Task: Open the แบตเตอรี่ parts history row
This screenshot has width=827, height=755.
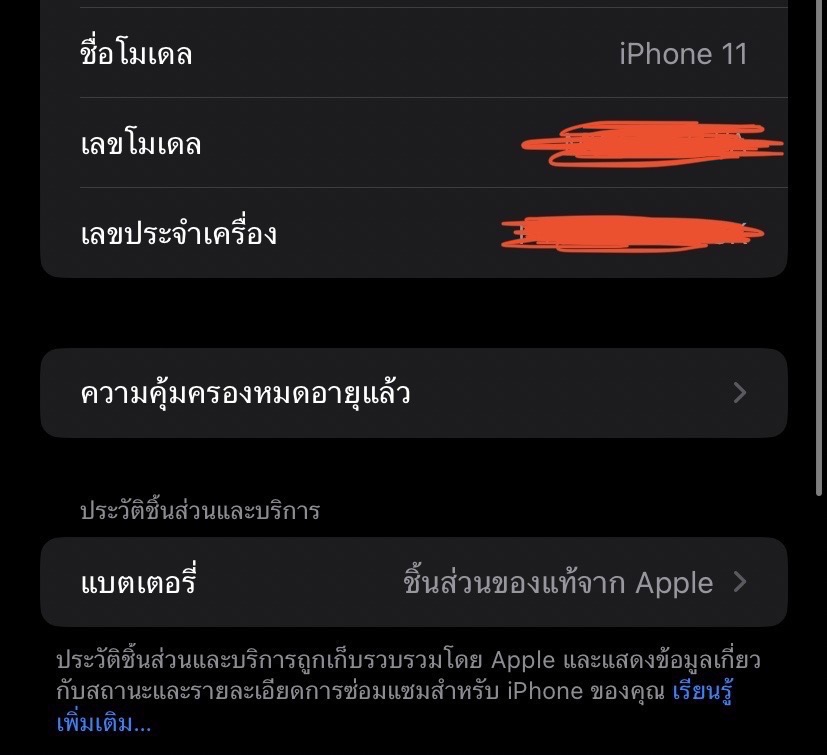Action: [x=413, y=582]
